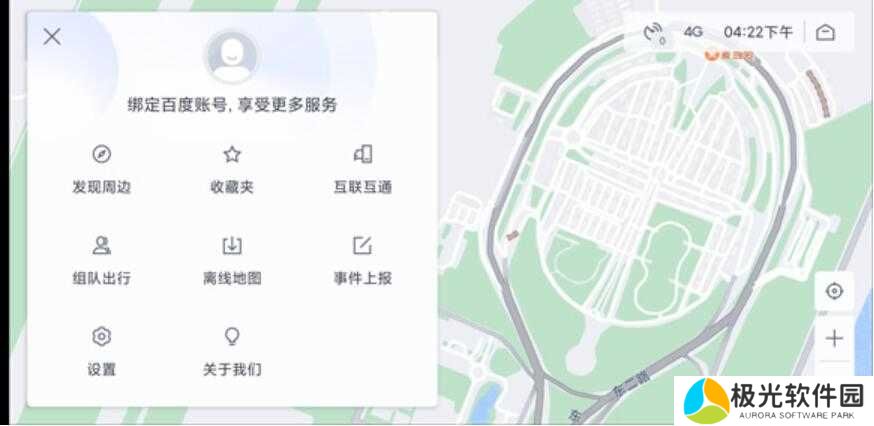
Task: Zoom in on the map
Action: pos(834,338)
